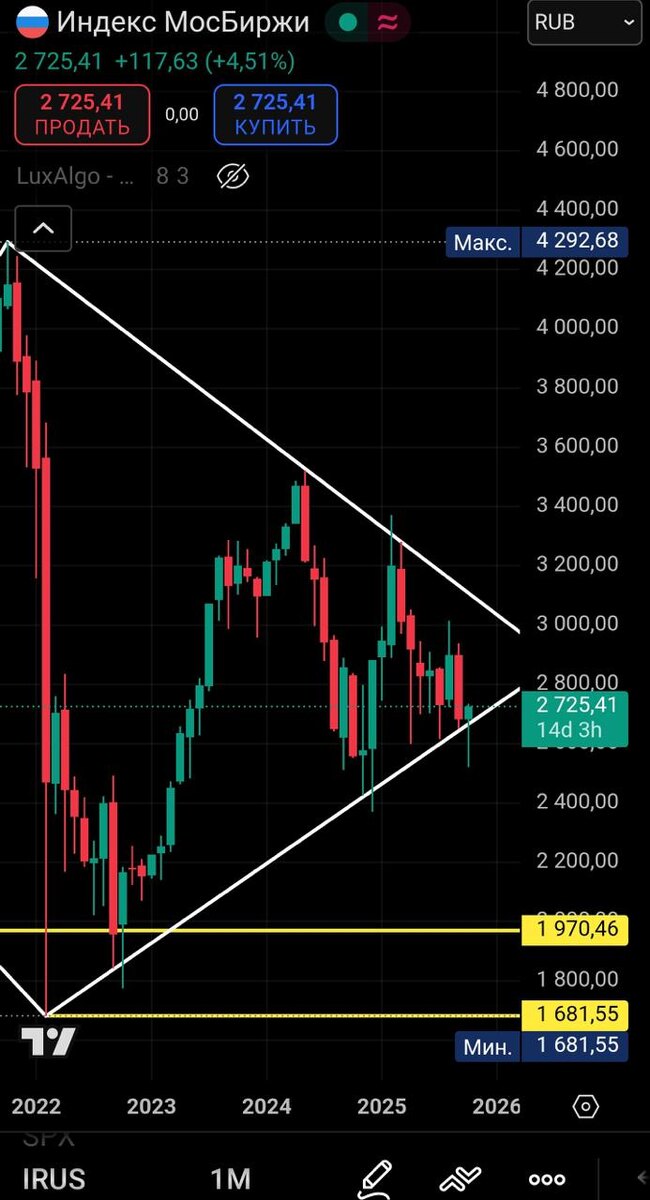The height and width of the screenshot is (1200, 650).
Task: Open the three-dot more options menu
Action: click(x=547, y=1179)
